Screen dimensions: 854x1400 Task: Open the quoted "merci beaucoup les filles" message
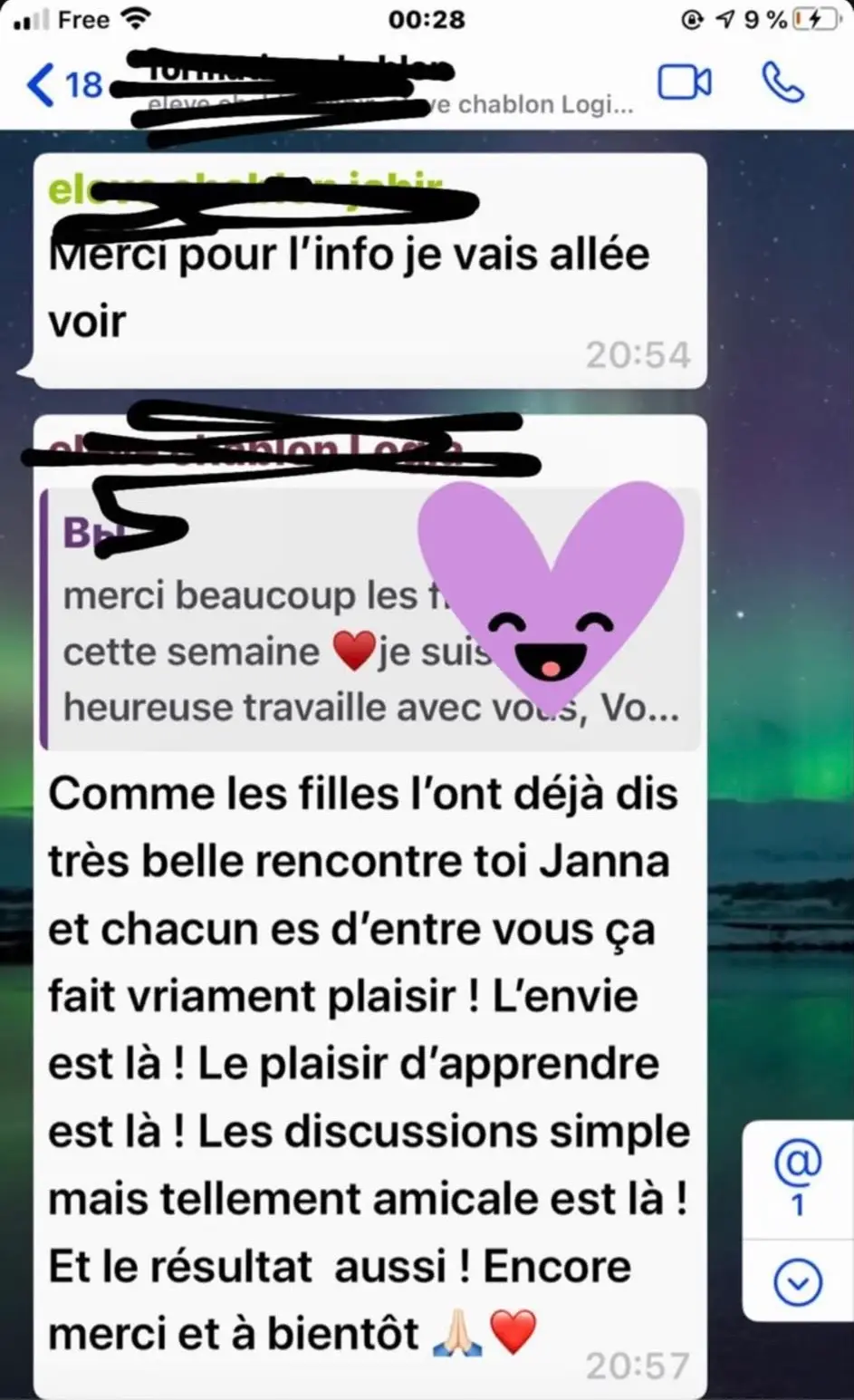pyautogui.click(x=370, y=621)
